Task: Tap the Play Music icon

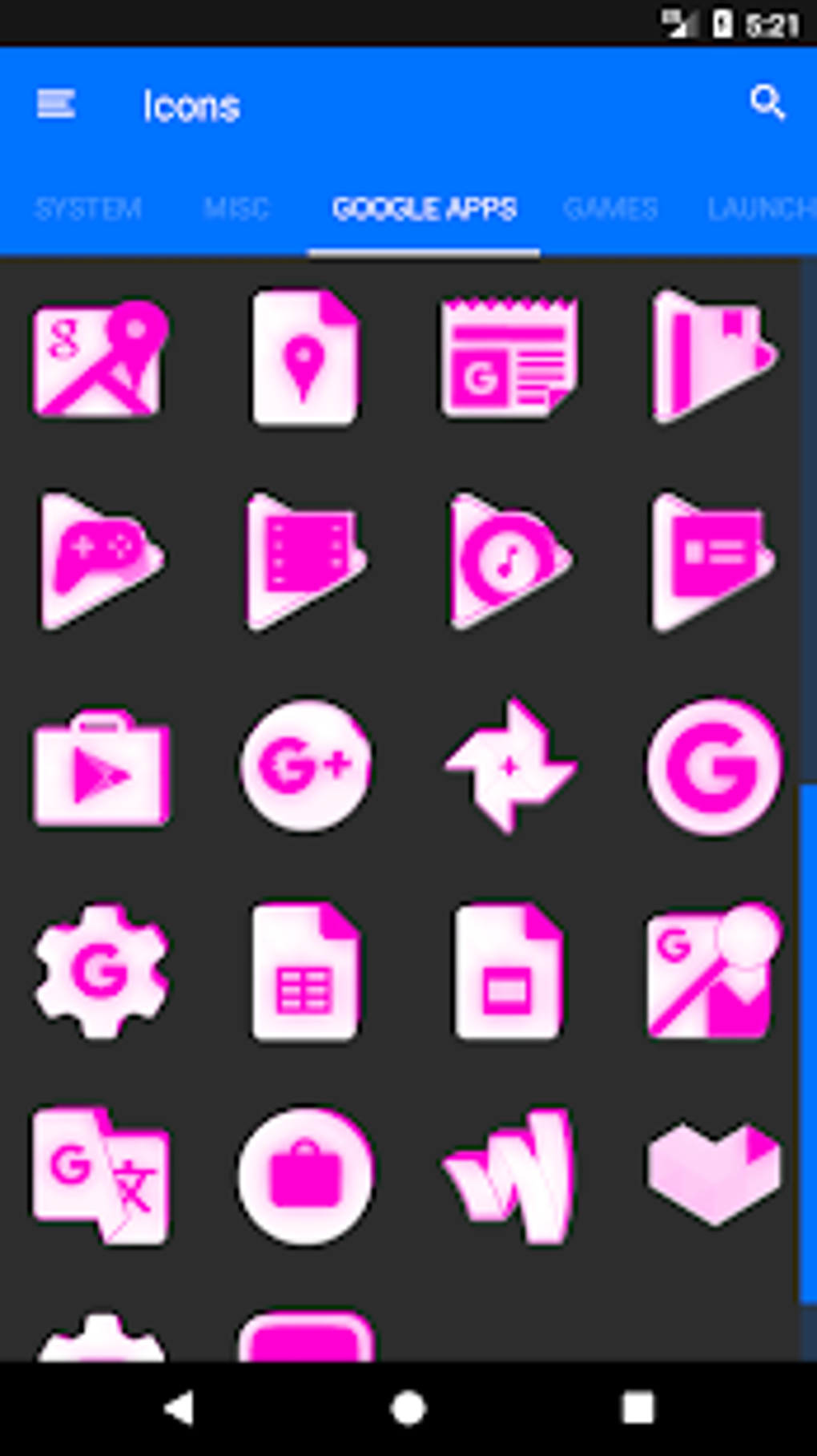Action: [x=509, y=561]
